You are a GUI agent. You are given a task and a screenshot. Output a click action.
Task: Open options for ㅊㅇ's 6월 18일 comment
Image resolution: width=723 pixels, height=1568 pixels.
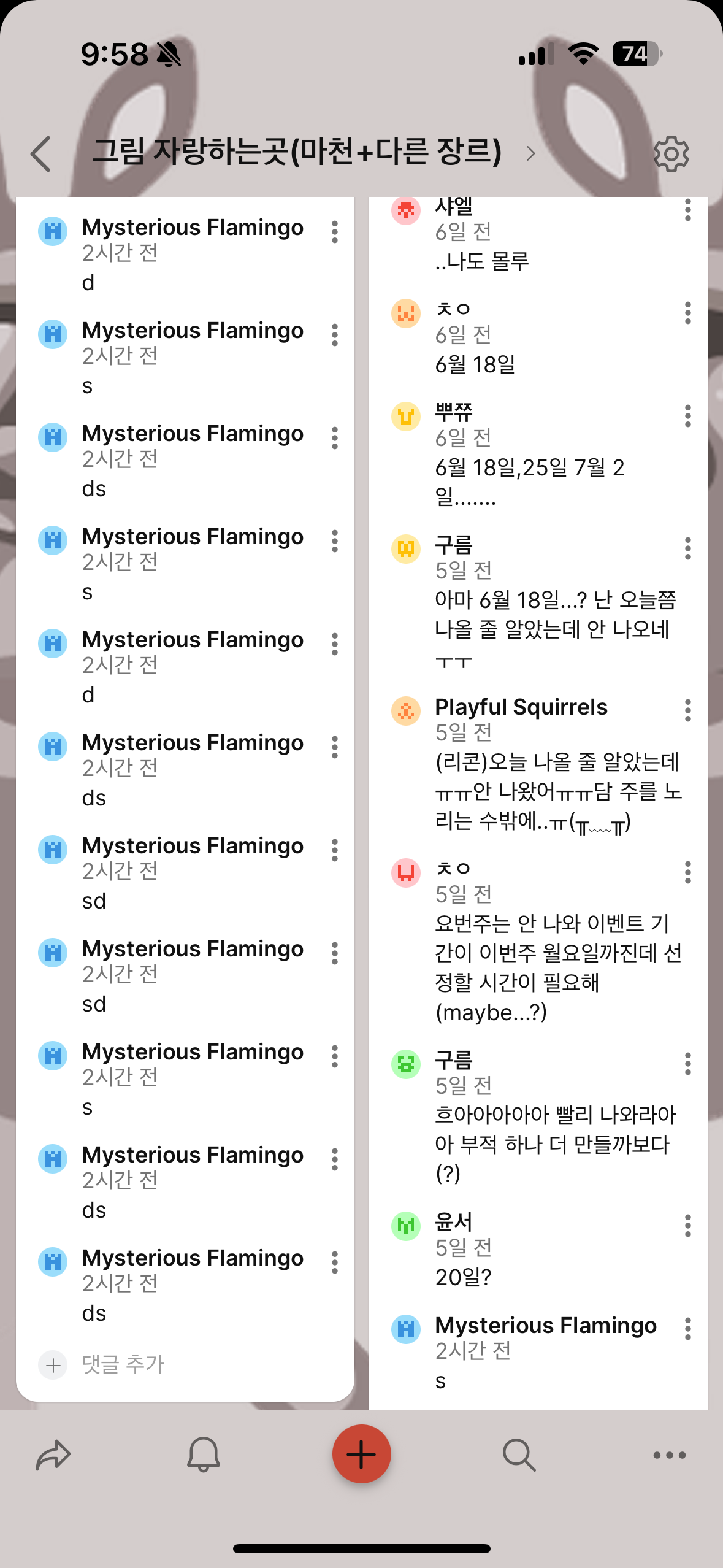(687, 313)
